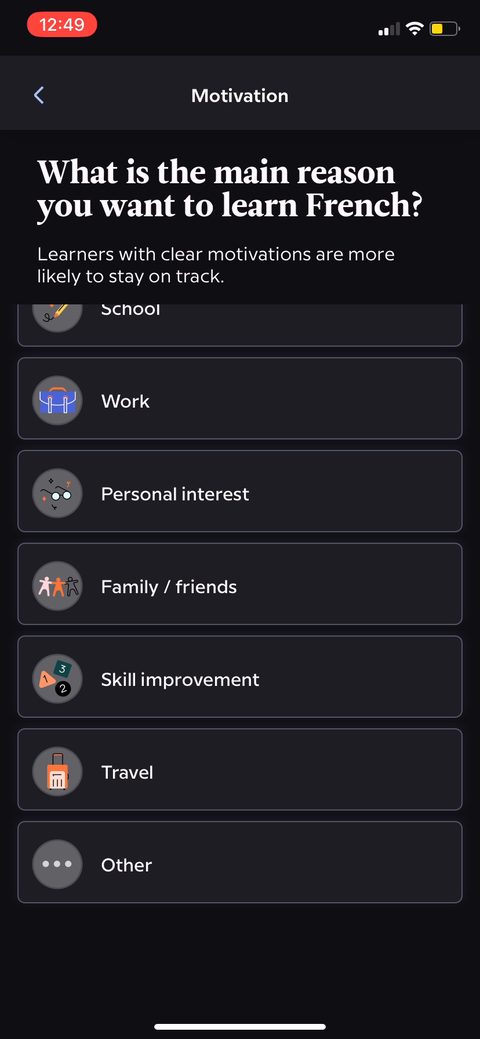The image size is (480, 1039).
Task: Select Other as the reason
Action: point(239,862)
